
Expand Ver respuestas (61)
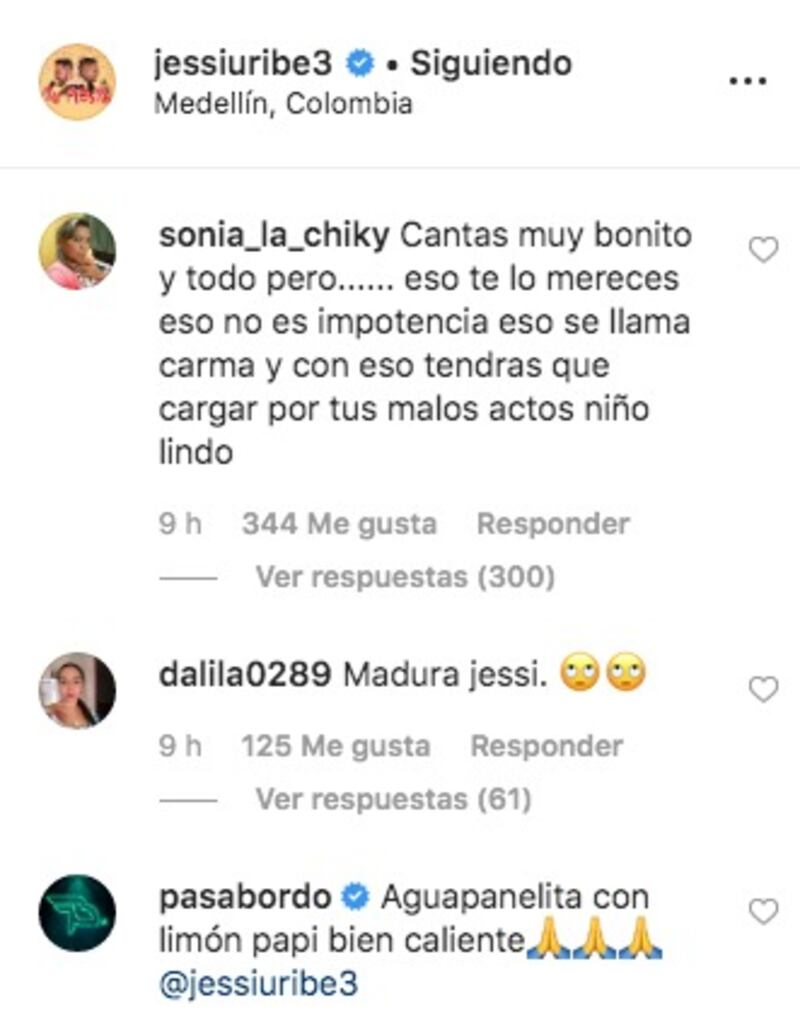click(393, 799)
